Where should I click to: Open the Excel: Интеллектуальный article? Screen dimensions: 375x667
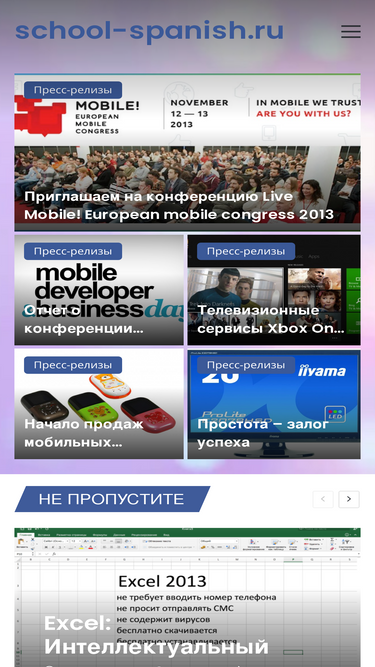(156, 636)
